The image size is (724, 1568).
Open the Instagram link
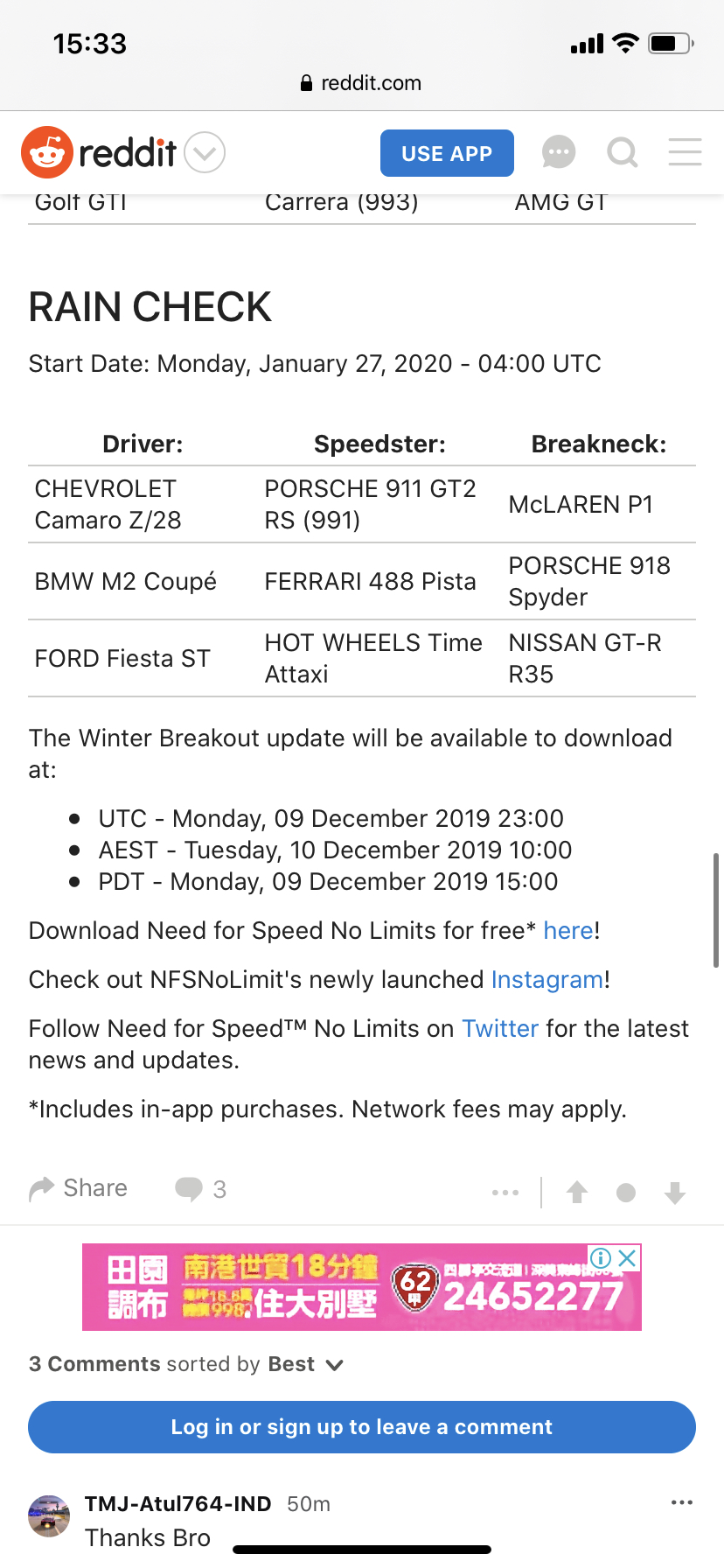click(547, 979)
